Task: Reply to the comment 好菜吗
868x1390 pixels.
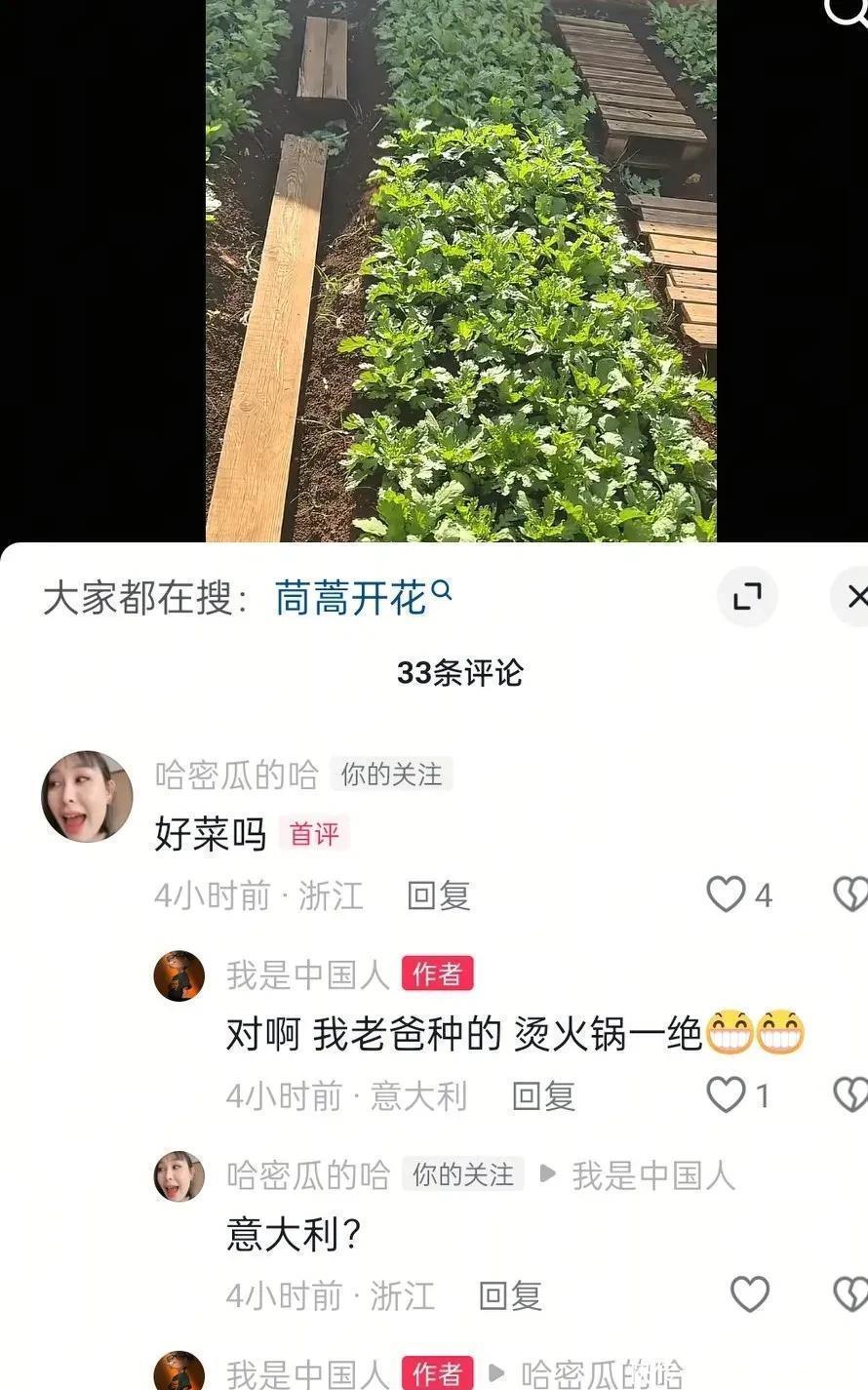Action: (438, 895)
